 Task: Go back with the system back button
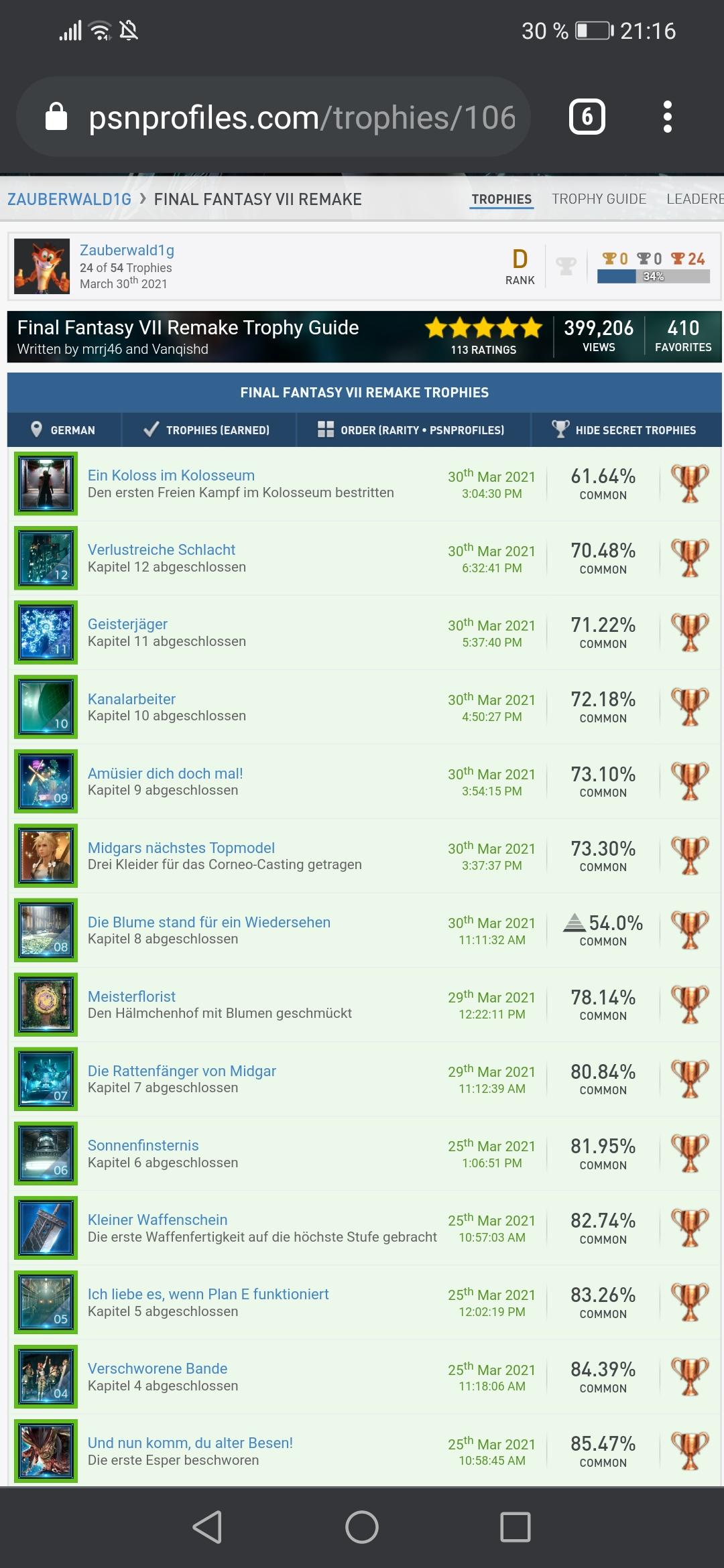point(207,1527)
